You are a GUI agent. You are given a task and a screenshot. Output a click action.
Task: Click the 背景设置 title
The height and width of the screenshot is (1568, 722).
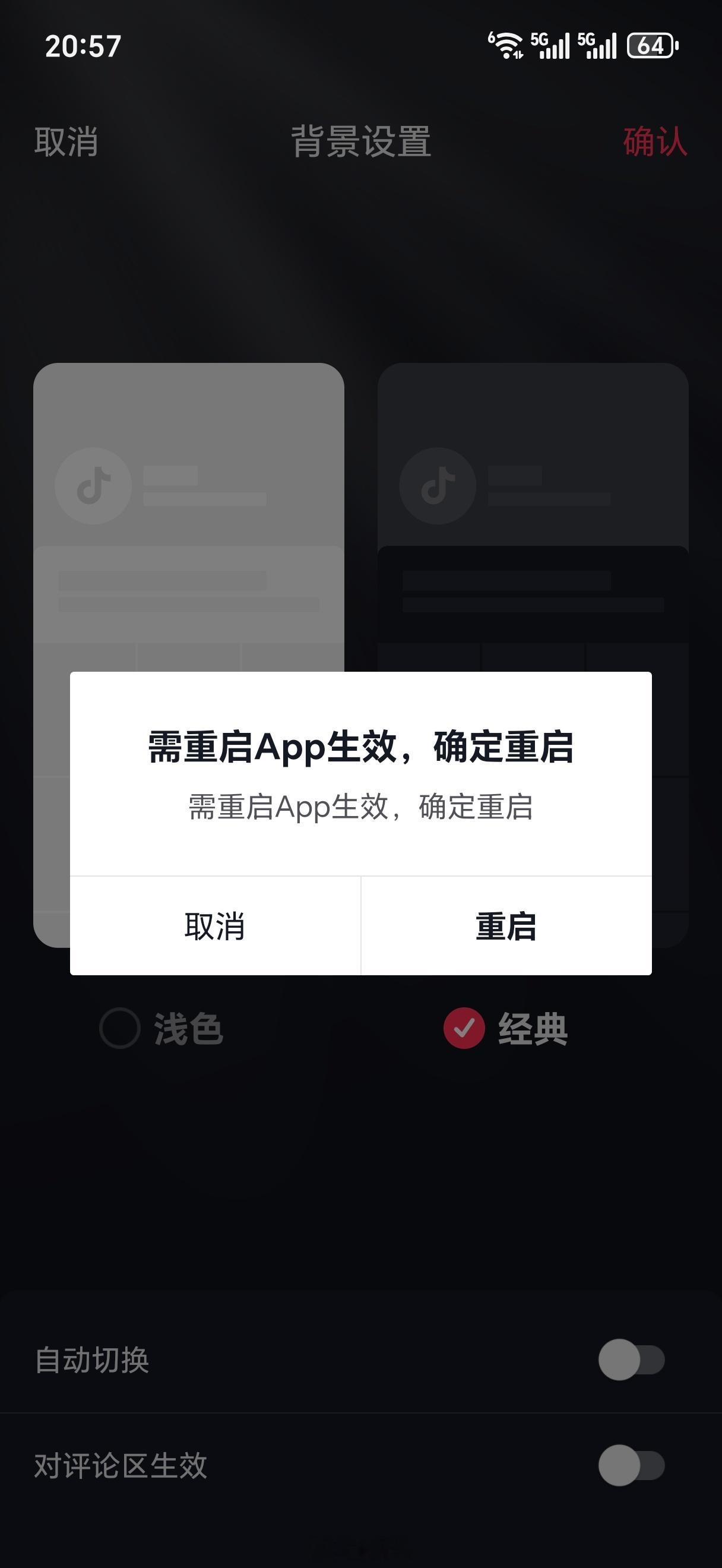point(360,142)
